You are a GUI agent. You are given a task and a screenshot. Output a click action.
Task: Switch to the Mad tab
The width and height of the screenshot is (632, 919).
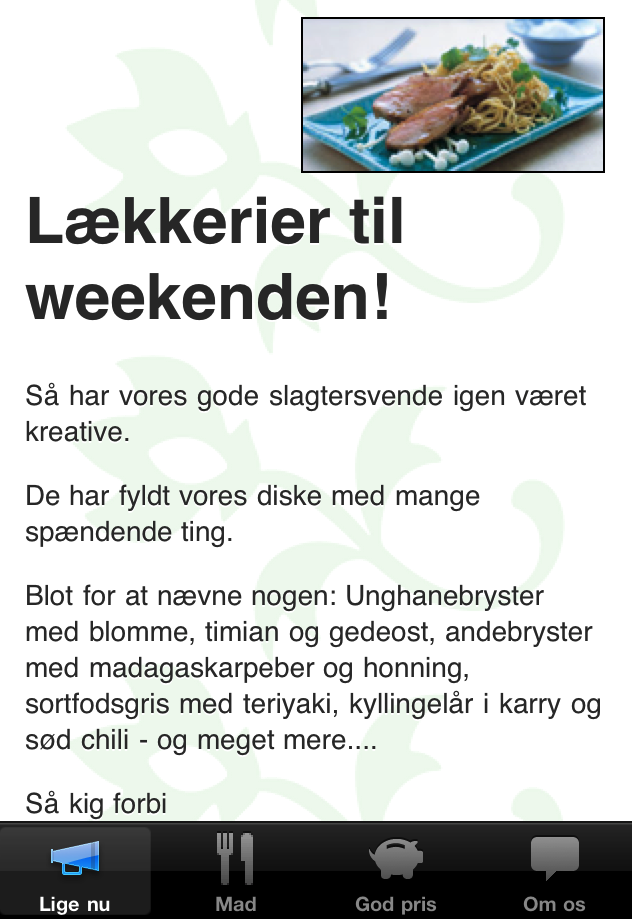pyautogui.click(x=236, y=871)
